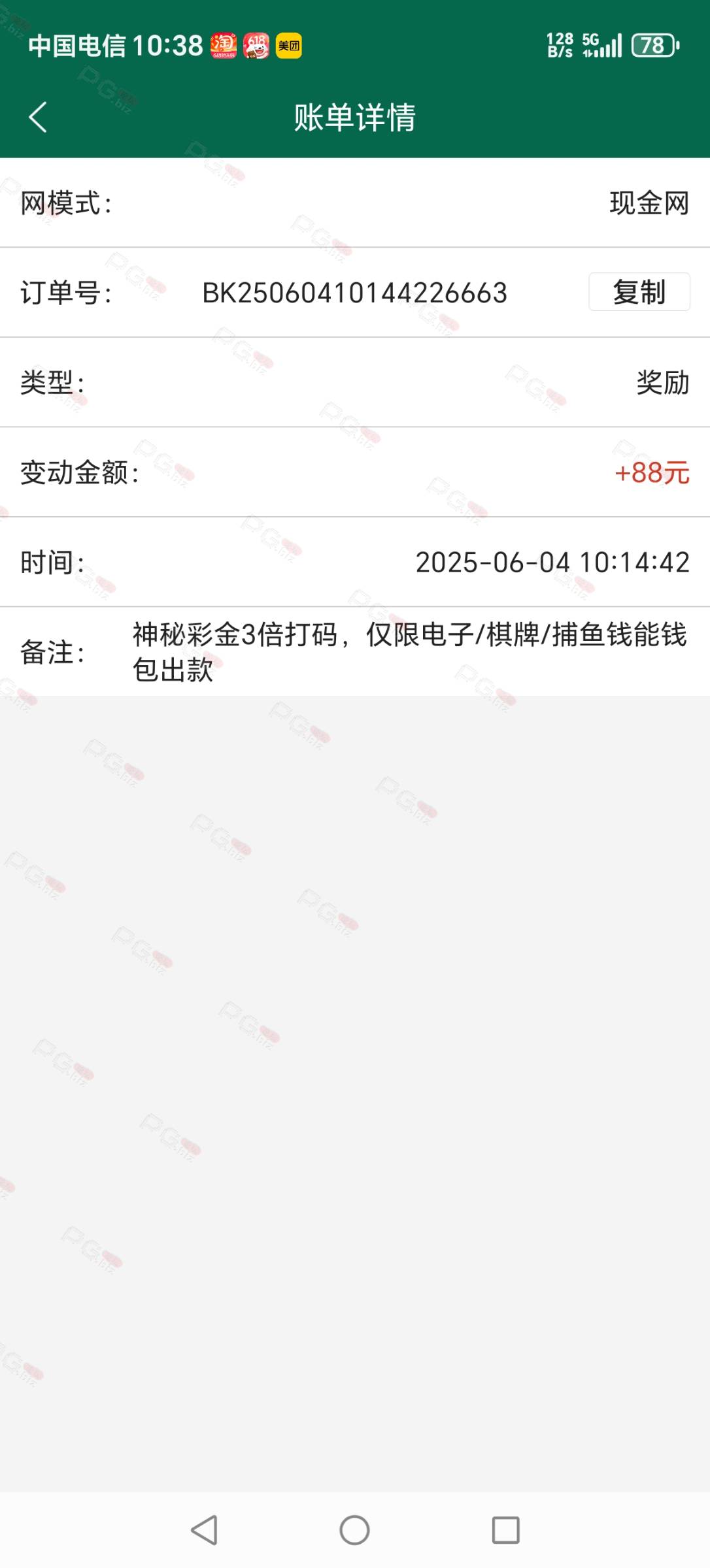Image resolution: width=710 pixels, height=1568 pixels.
Task: Copy the order number with 复制
Action: pos(639,292)
